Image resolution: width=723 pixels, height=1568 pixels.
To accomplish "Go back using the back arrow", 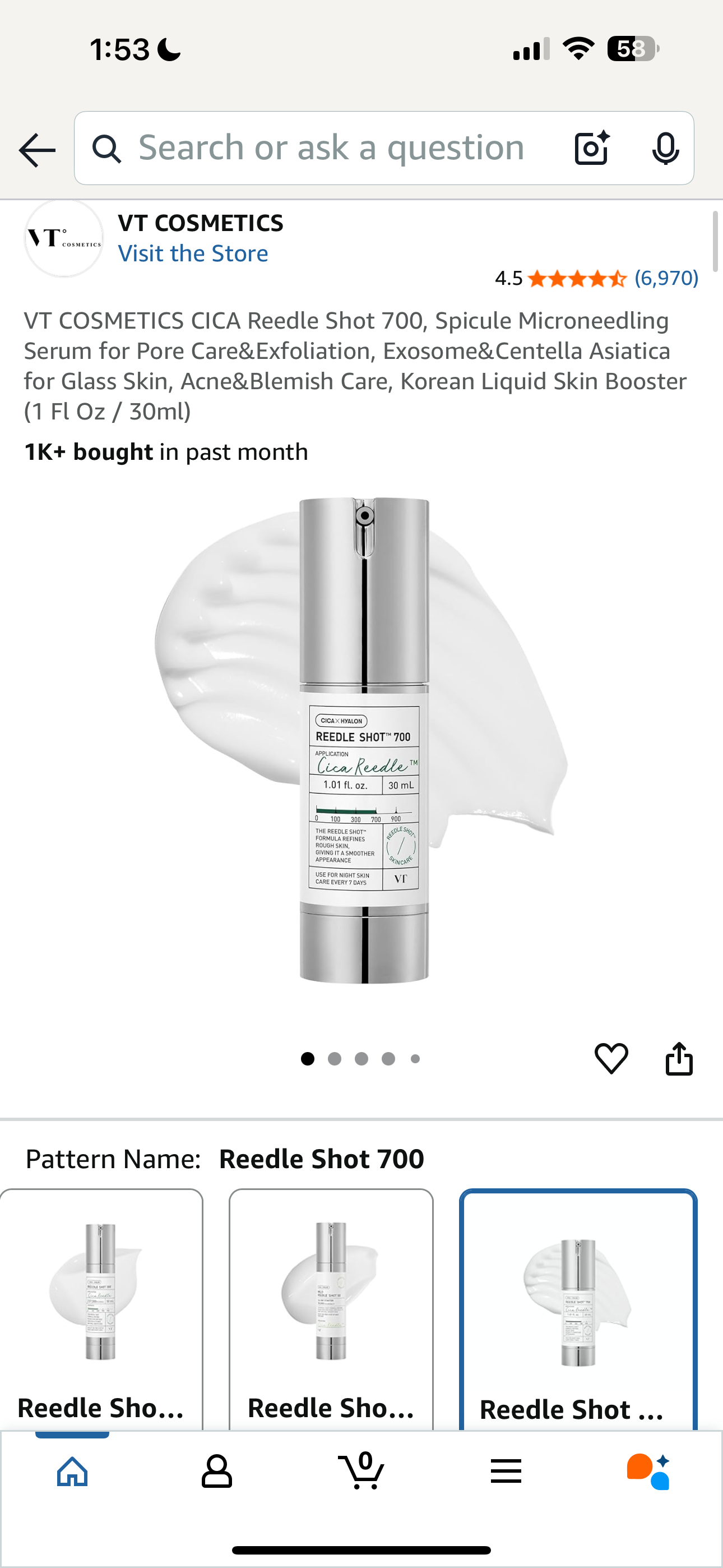I will point(37,149).
